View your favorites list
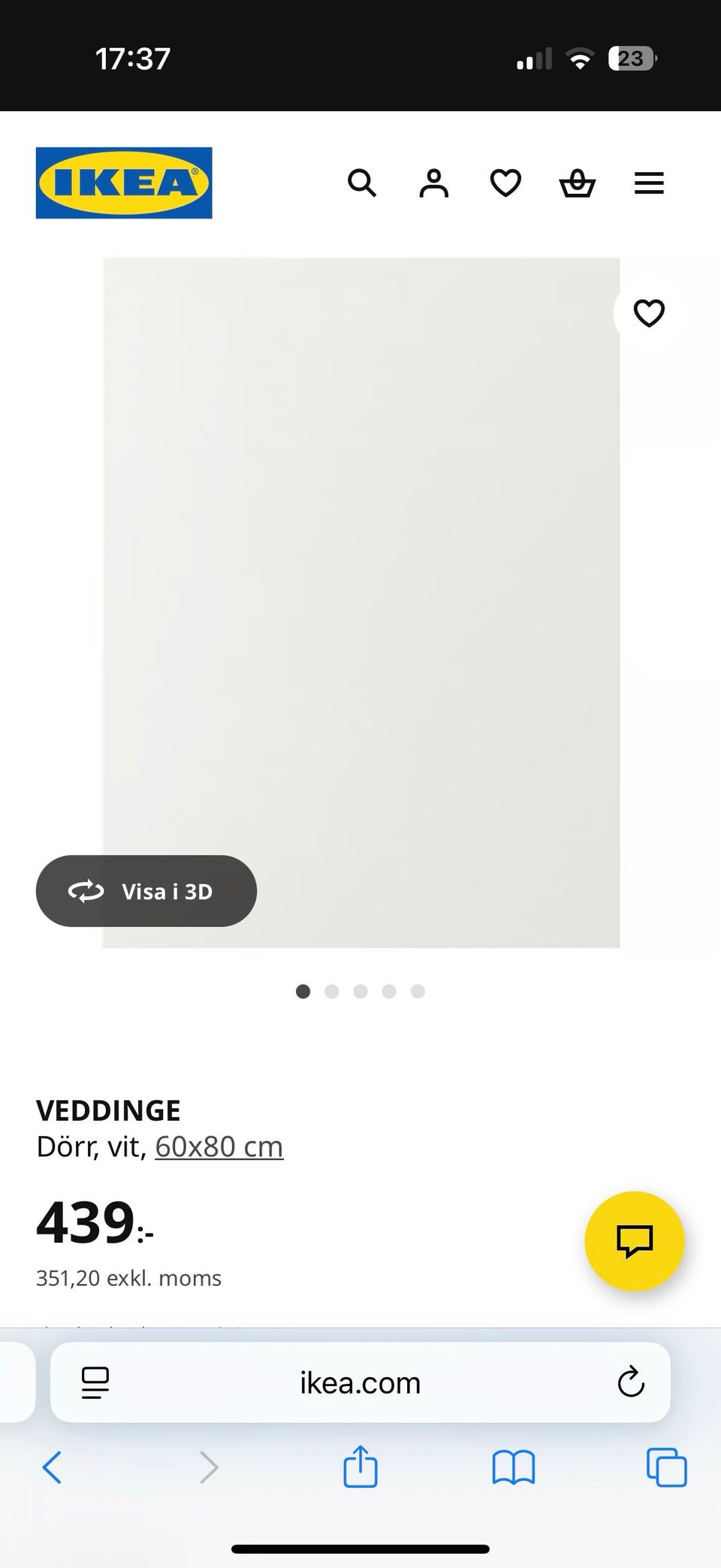The image size is (721, 1568). click(x=505, y=183)
